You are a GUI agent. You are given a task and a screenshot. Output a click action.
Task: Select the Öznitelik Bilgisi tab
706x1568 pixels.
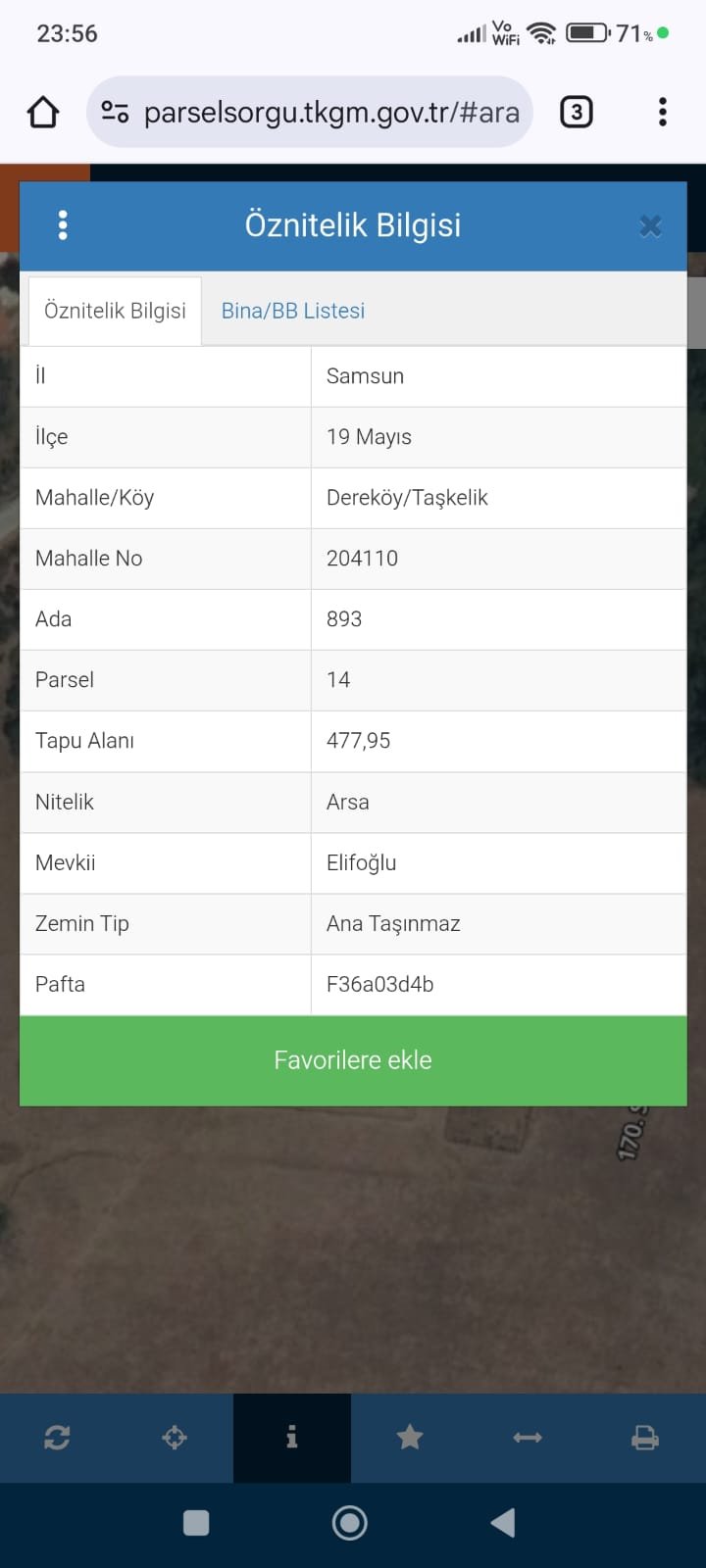115,311
